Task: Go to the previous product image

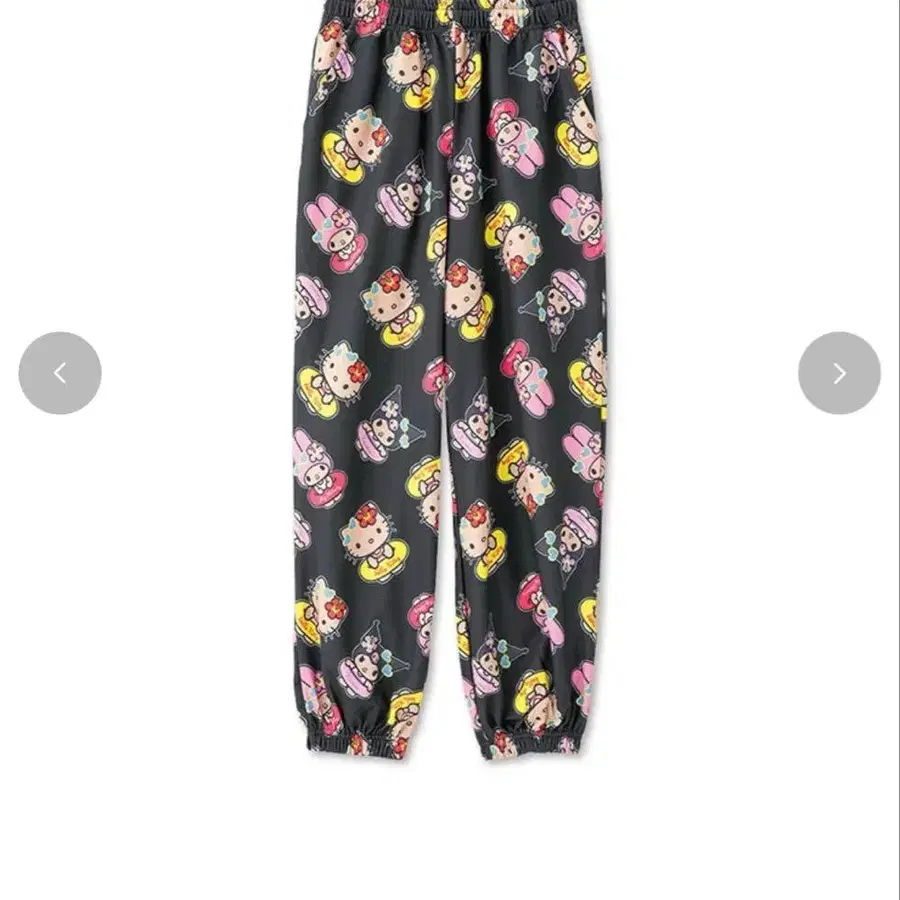Action: (60, 373)
